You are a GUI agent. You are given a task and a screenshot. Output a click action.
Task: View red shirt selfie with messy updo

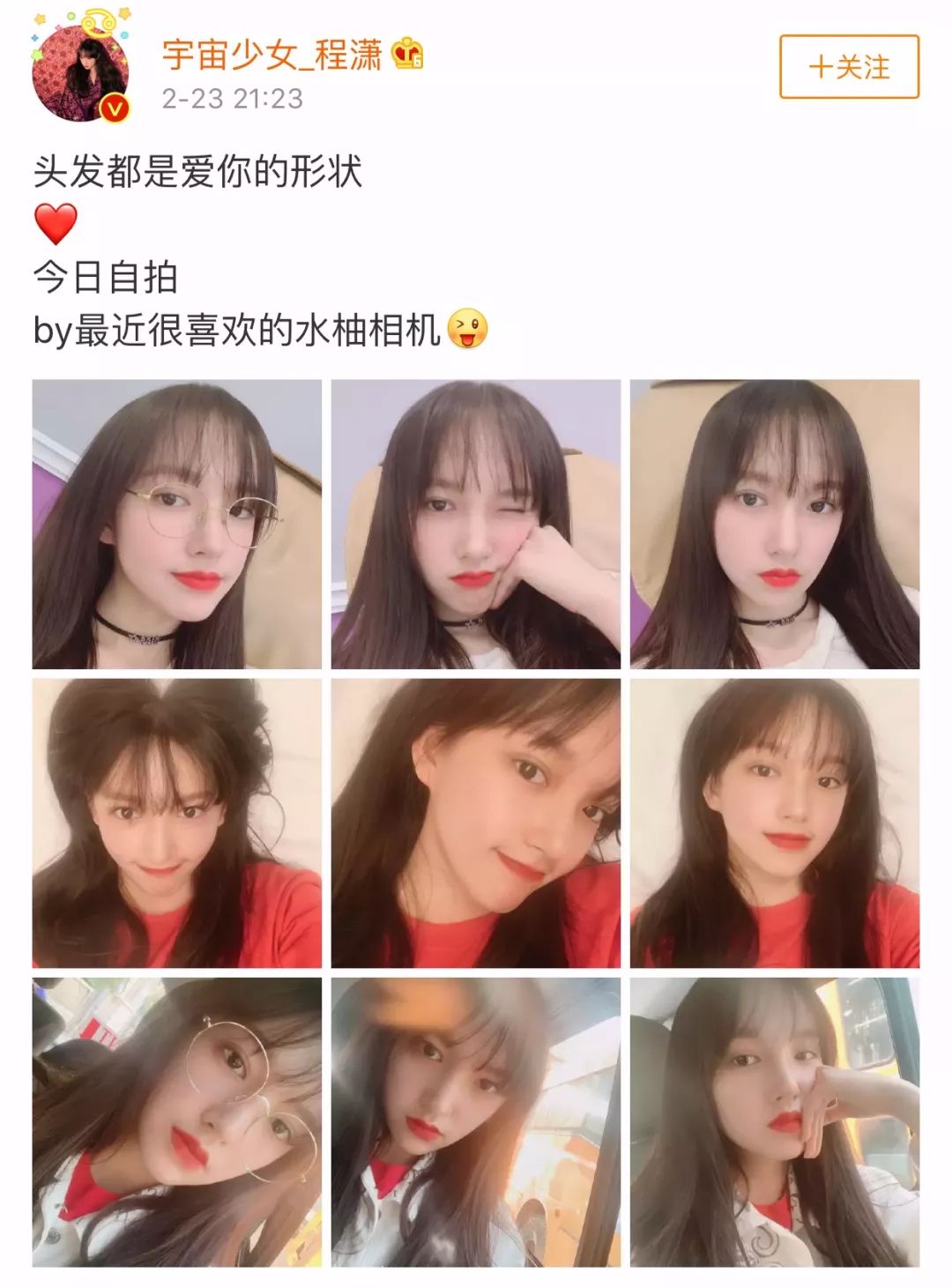point(177,823)
